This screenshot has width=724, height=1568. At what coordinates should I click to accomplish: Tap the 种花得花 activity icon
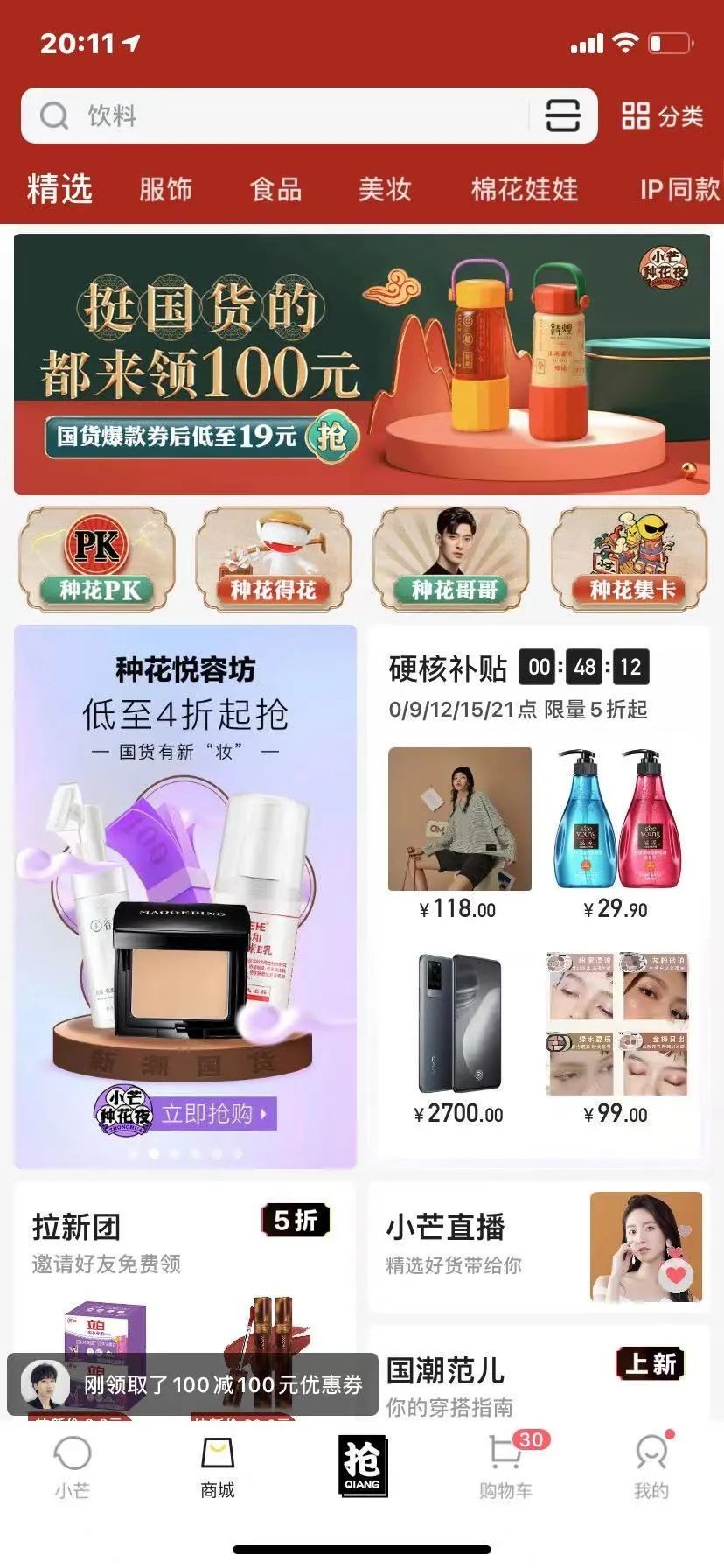coord(274,558)
